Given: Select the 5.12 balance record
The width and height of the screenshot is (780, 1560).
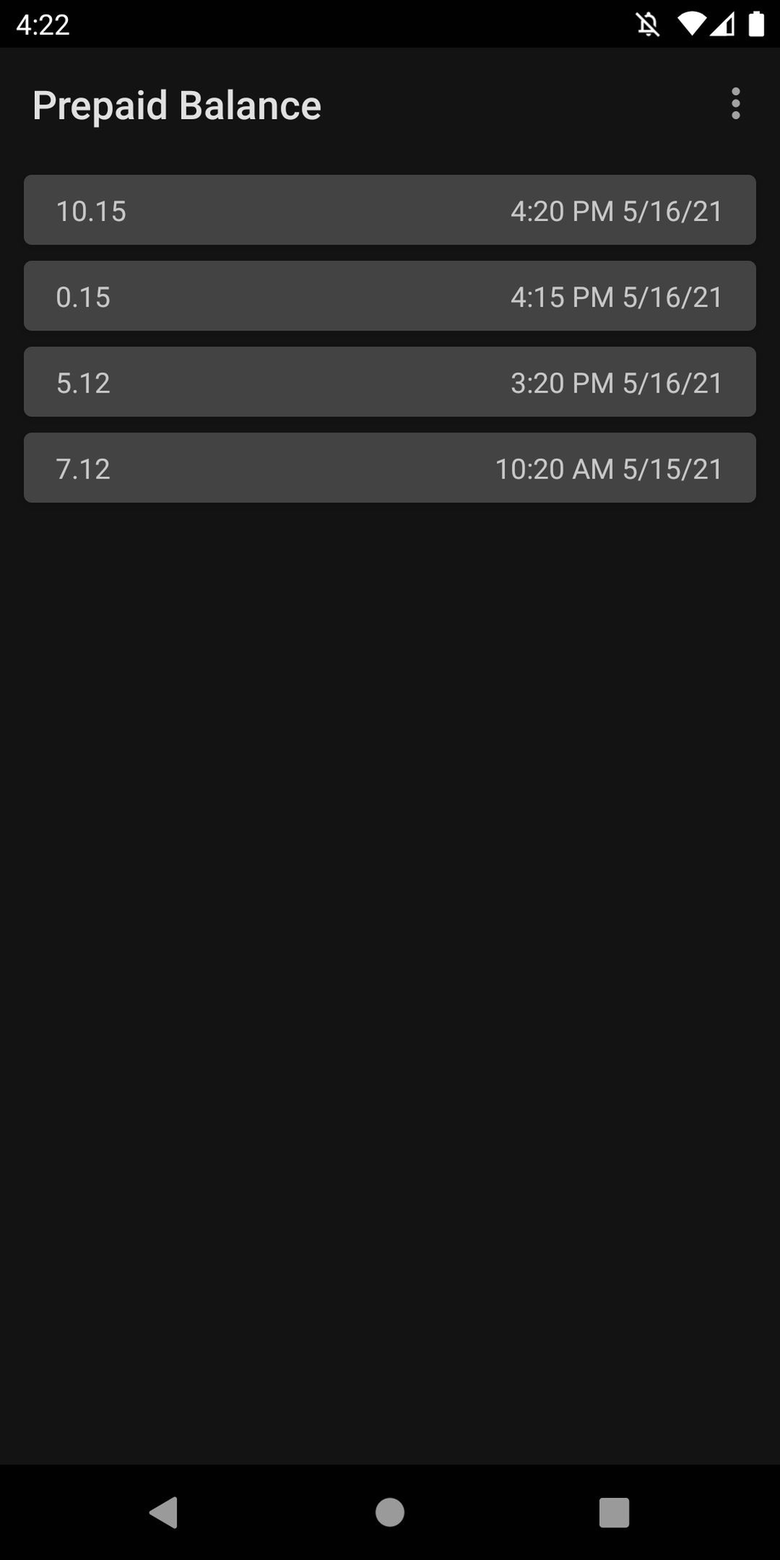Looking at the screenshot, I should click(390, 382).
